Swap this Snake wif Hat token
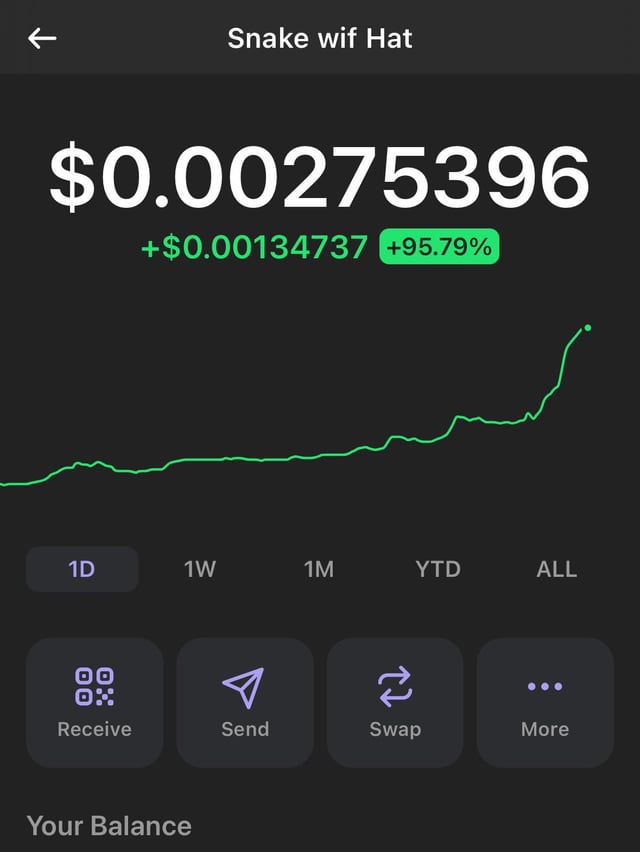 coord(395,702)
